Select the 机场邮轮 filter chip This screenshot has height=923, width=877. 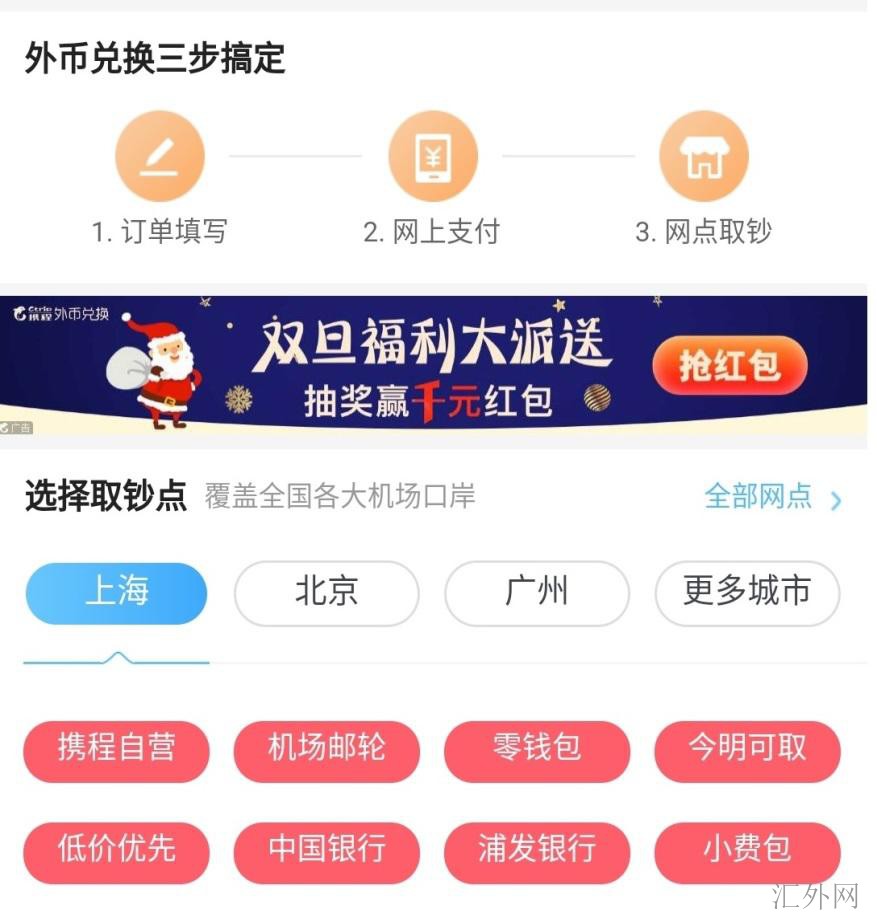click(x=326, y=749)
